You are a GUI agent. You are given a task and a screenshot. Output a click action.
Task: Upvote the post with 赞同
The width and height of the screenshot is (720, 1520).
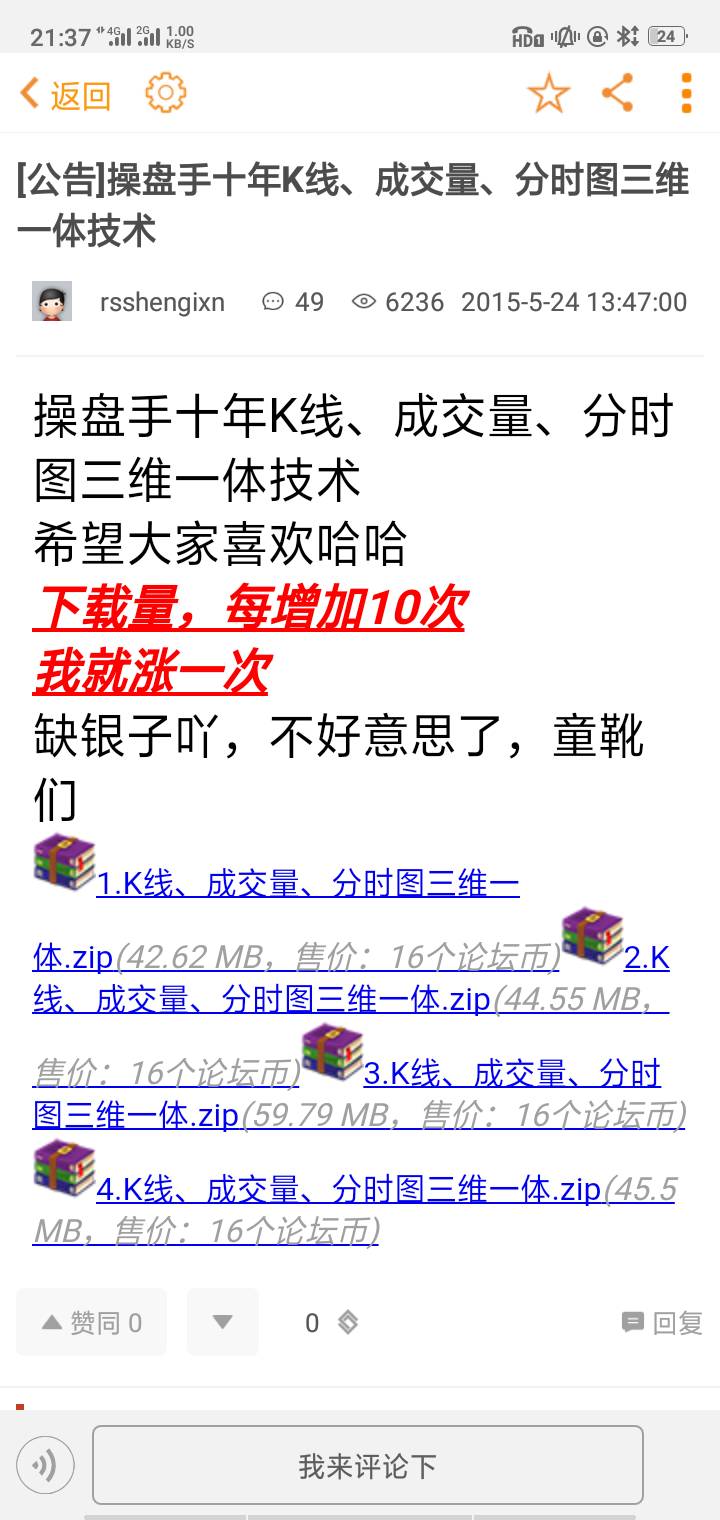point(92,1323)
